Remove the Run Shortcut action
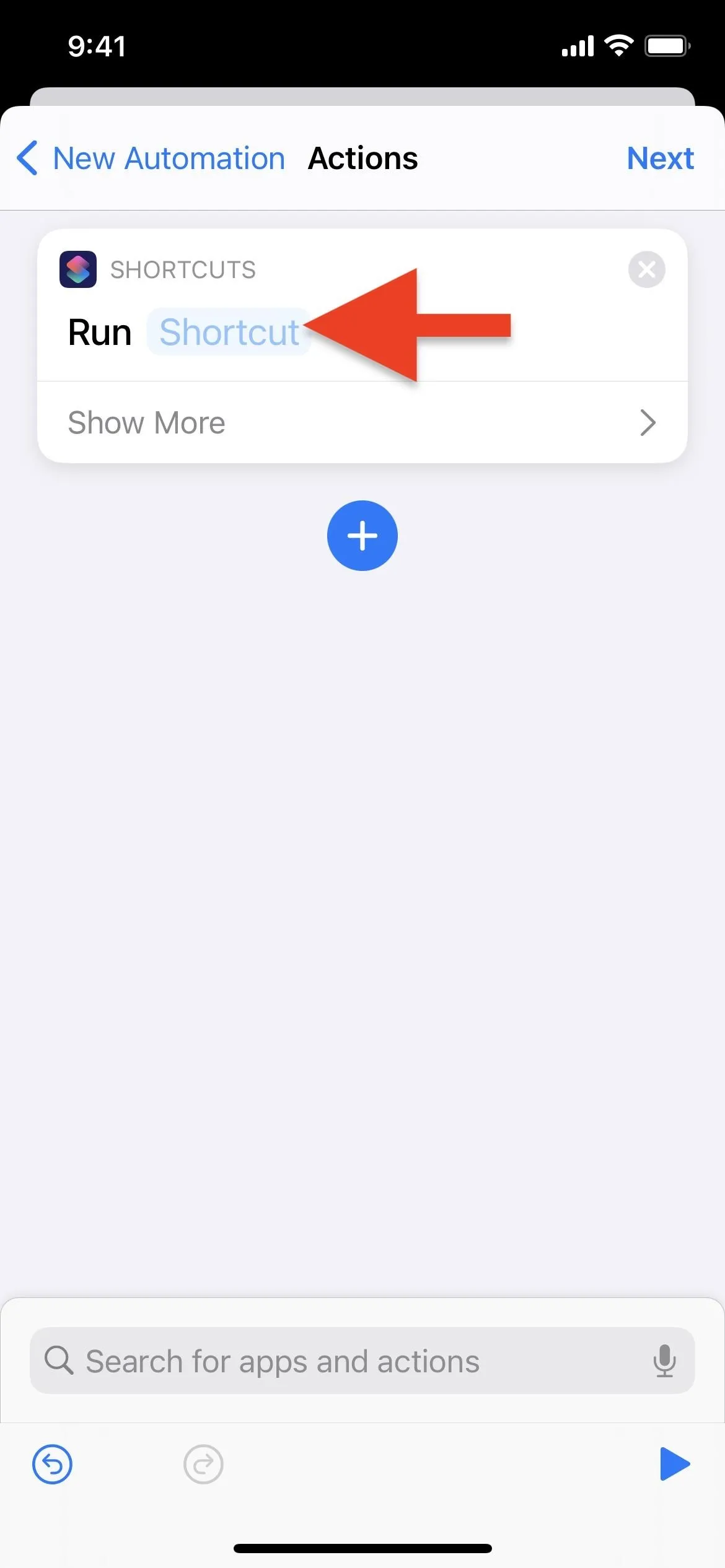Image resolution: width=725 pixels, height=1568 pixels. click(x=647, y=269)
